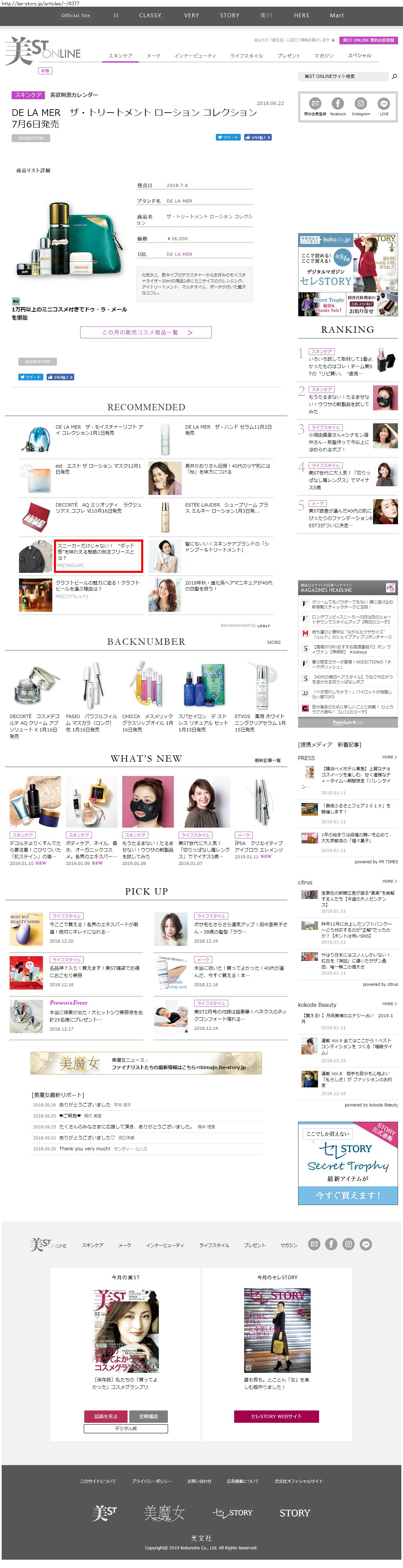Open the プレゼント navigation tab
The height and width of the screenshot is (1568, 403).
click(x=288, y=55)
